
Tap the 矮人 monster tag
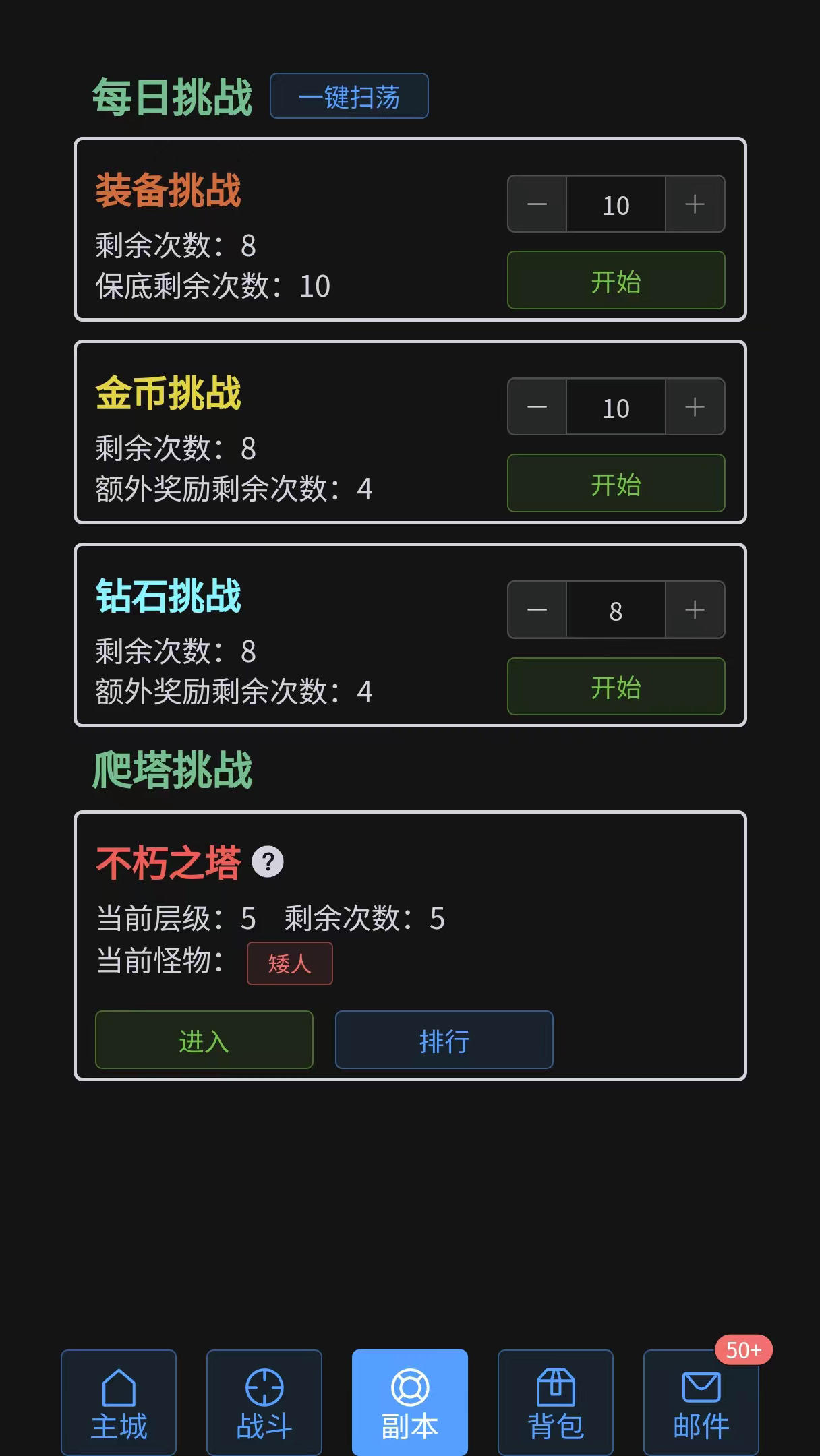(289, 965)
